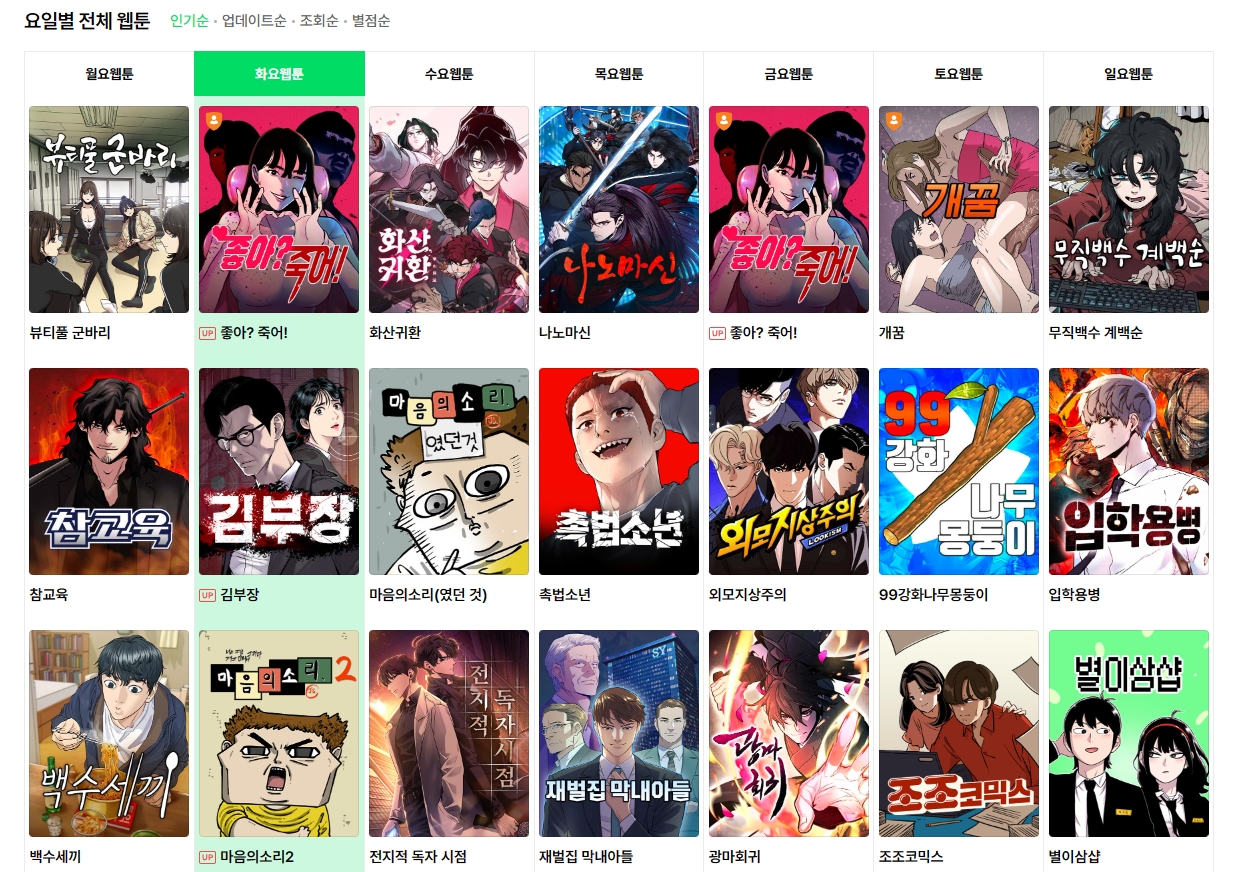
Task: Open the webtoon 입학용병
Action: (x=1128, y=471)
